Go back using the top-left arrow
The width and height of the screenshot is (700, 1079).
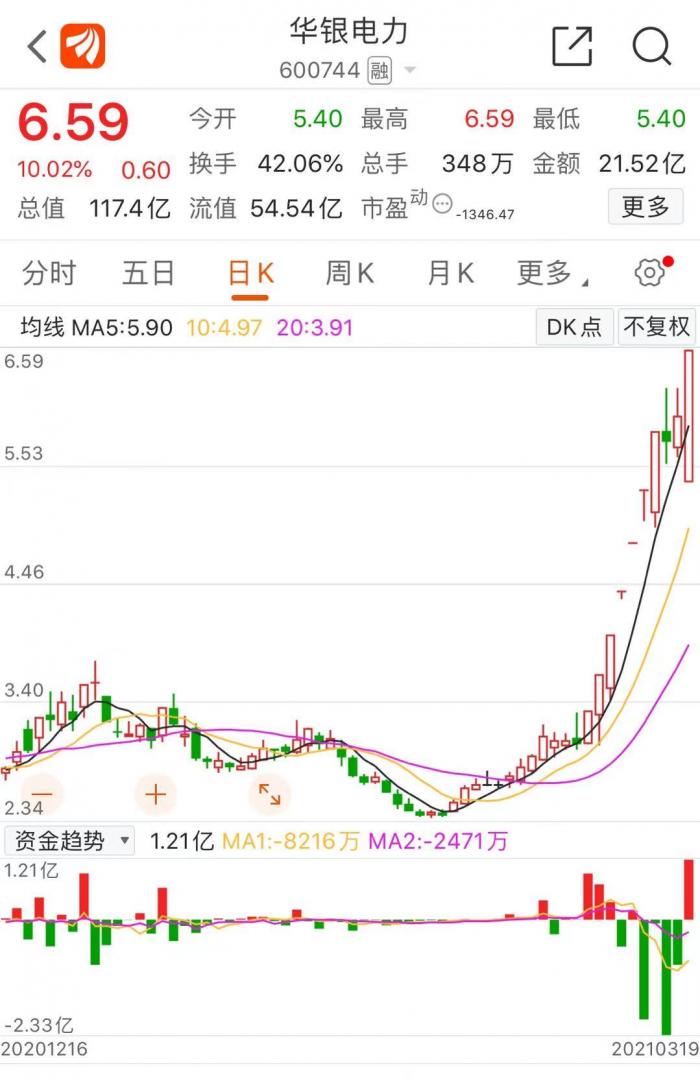click(x=37, y=47)
